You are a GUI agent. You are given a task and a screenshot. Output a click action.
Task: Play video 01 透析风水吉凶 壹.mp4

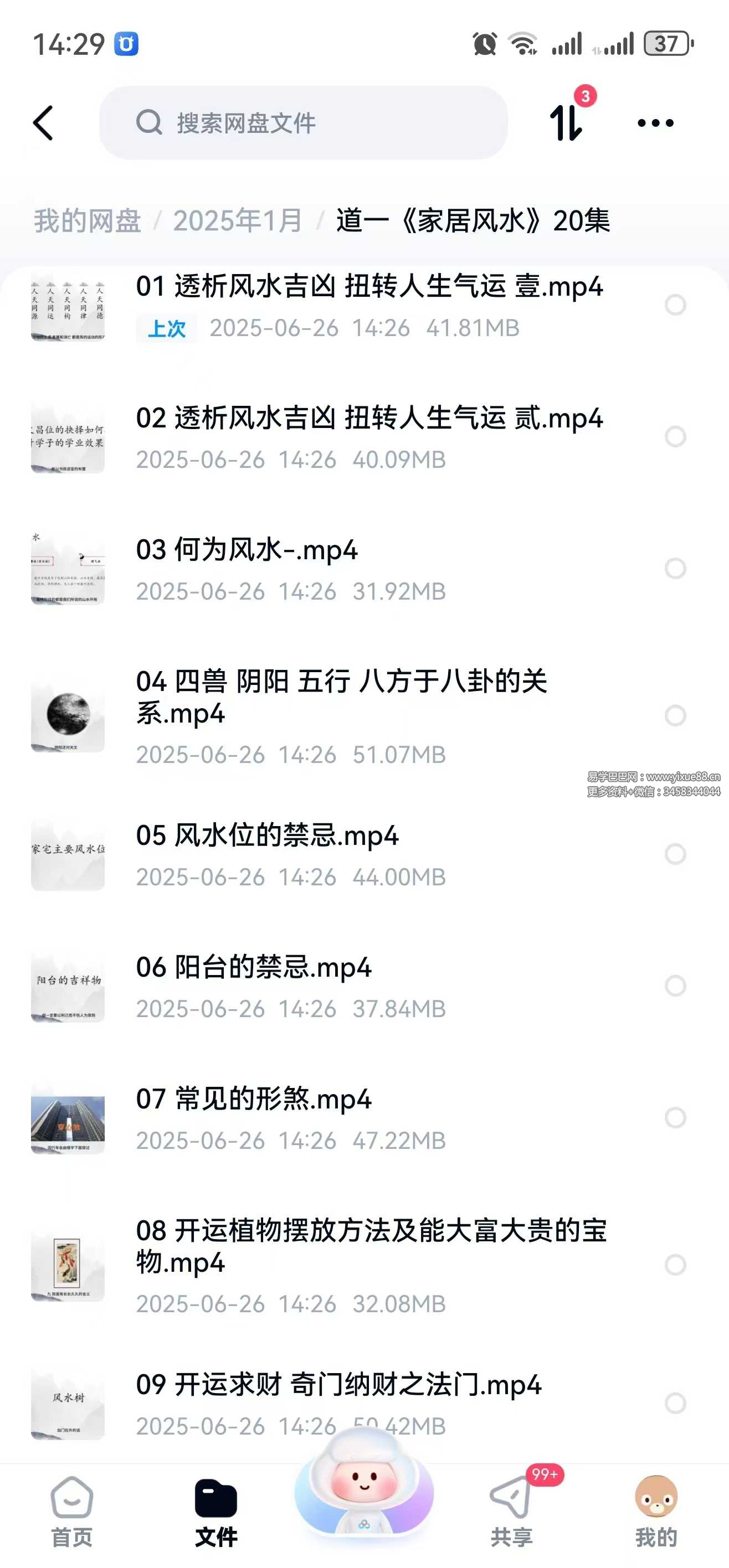point(369,287)
